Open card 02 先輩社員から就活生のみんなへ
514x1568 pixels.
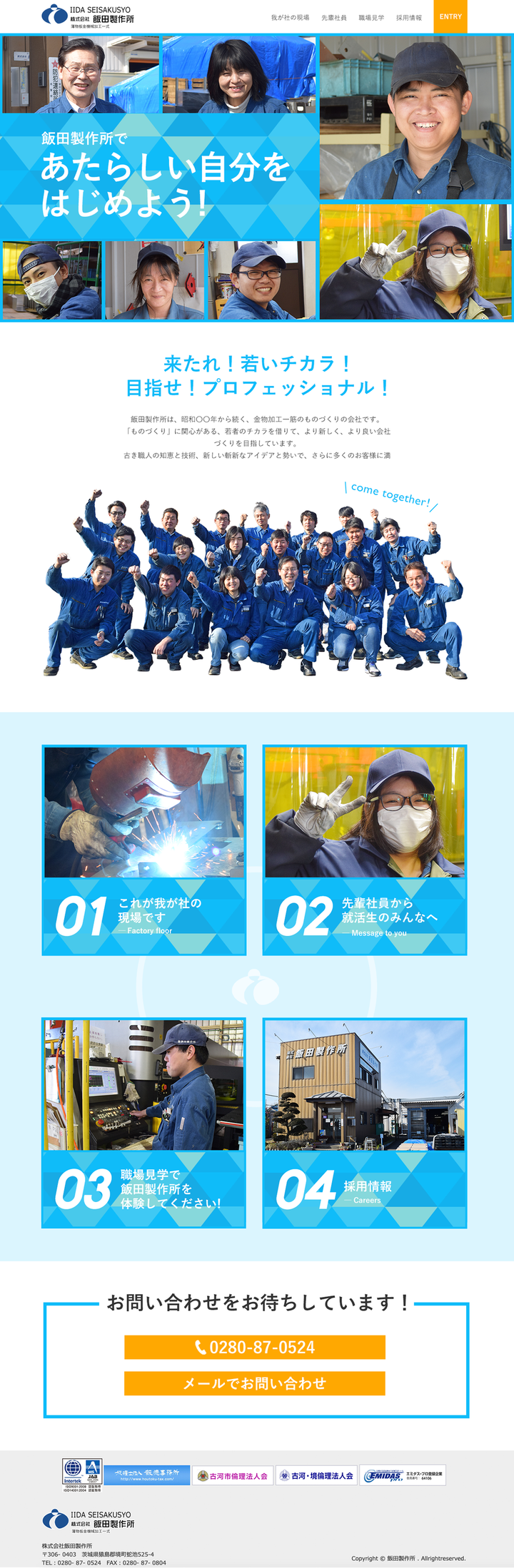[365, 850]
